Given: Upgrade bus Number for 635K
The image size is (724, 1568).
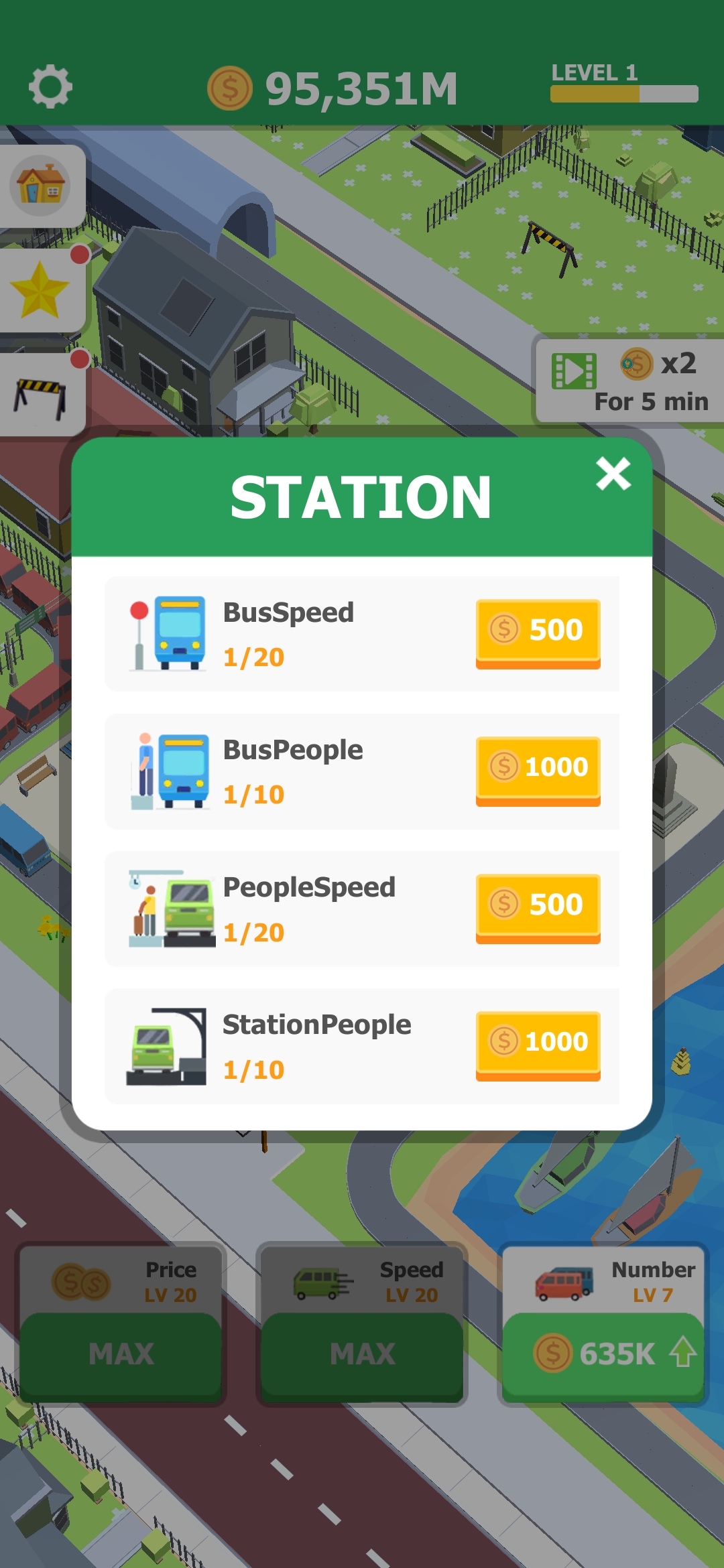Looking at the screenshot, I should [603, 1354].
